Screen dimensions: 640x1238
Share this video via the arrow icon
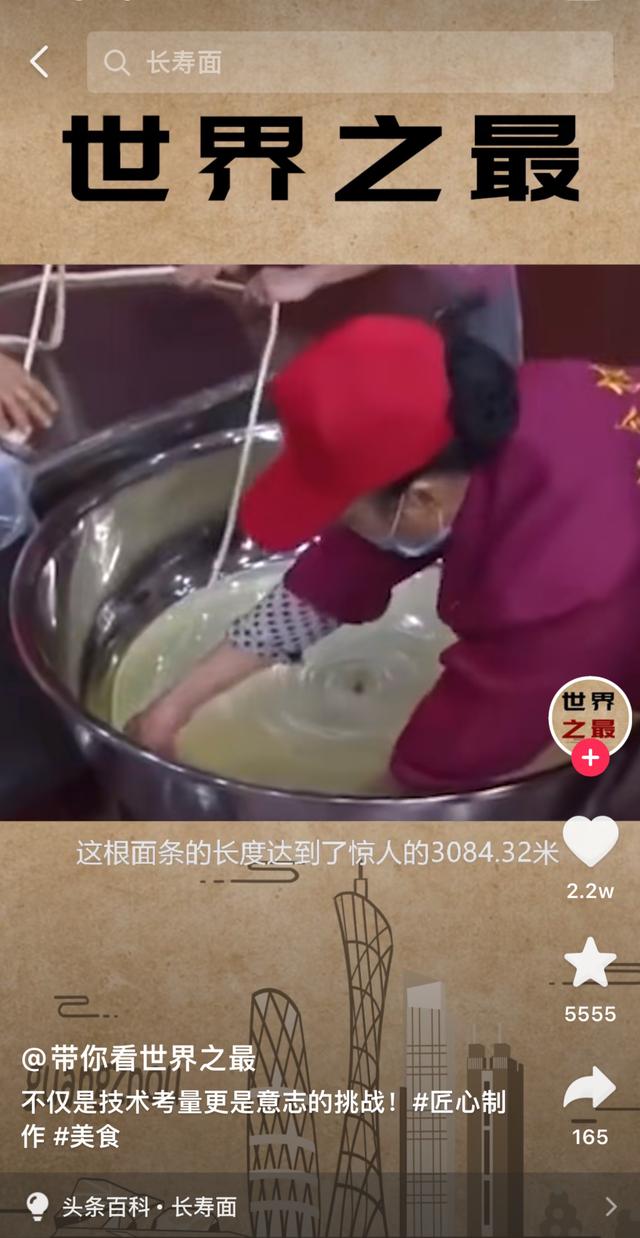pyautogui.click(x=590, y=1090)
